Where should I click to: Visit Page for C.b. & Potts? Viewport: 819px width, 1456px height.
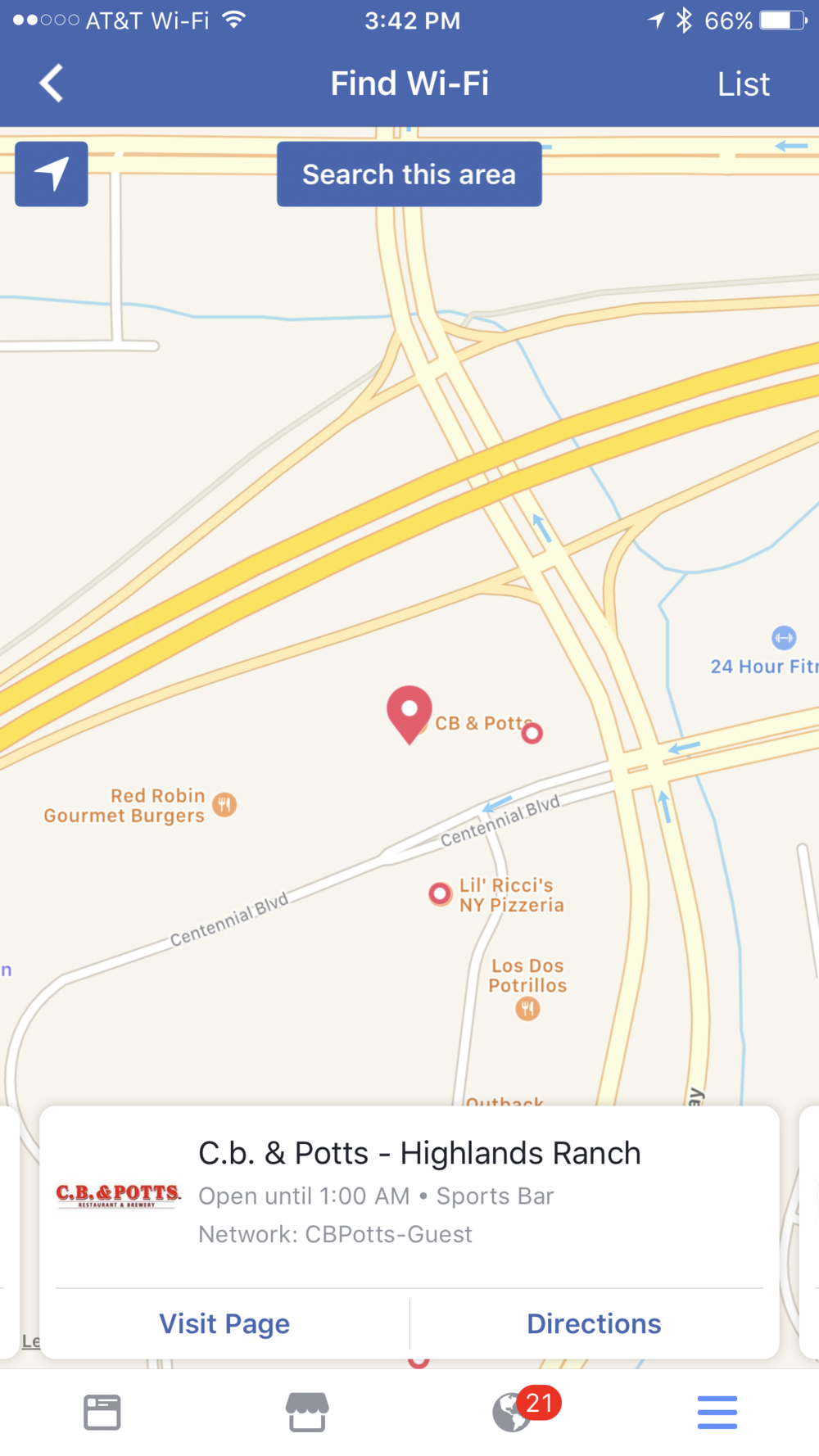[224, 1323]
